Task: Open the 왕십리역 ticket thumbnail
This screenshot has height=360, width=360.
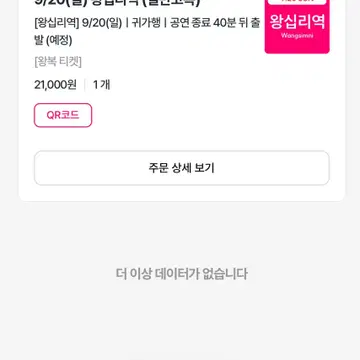Action: (297, 27)
